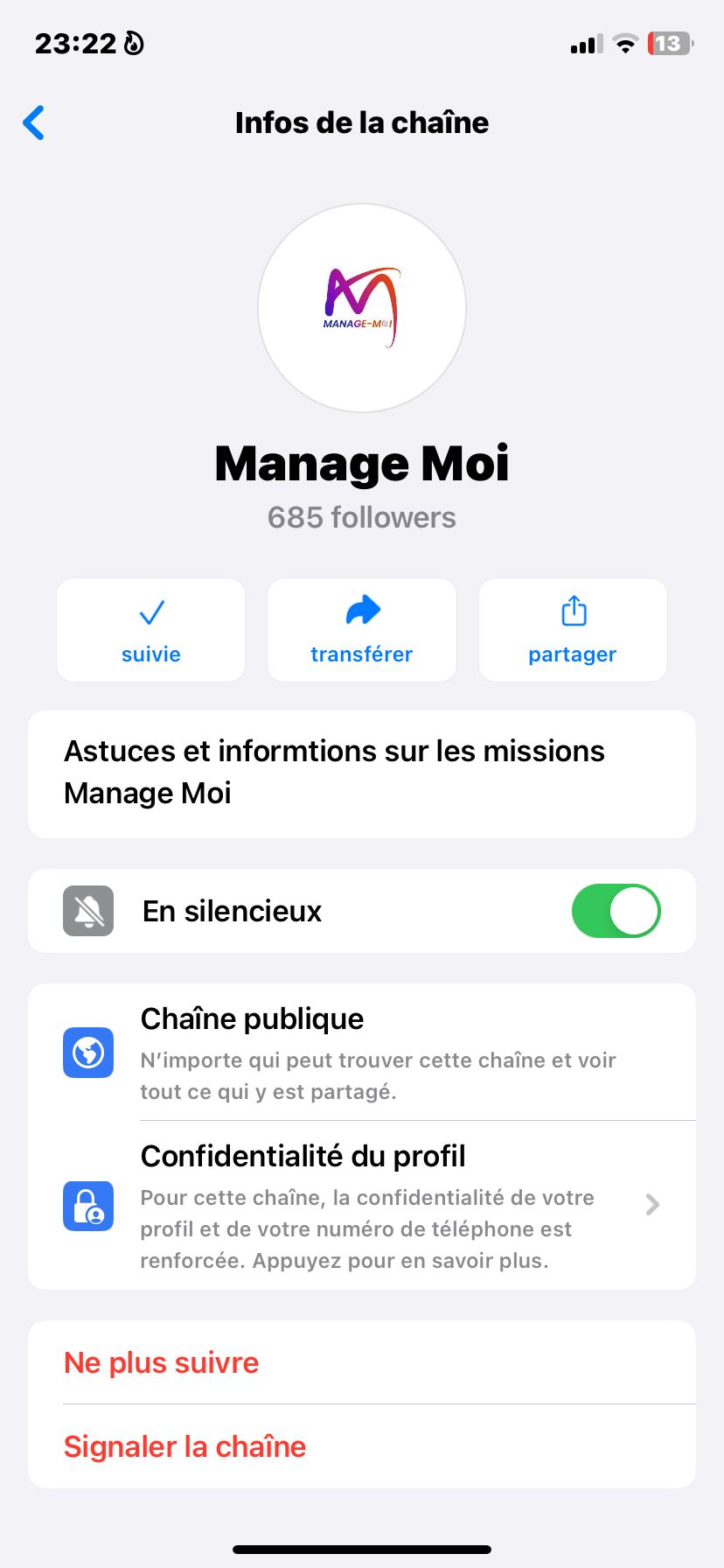Share the channel with partager
Screen dimensions: 724x1568
pos(573,630)
